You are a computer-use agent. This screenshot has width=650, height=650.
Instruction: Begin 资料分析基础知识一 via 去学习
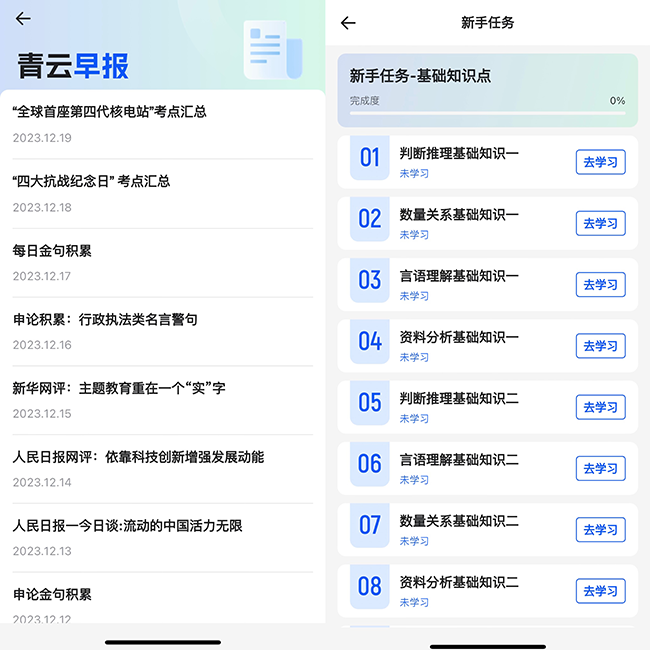tap(600, 346)
